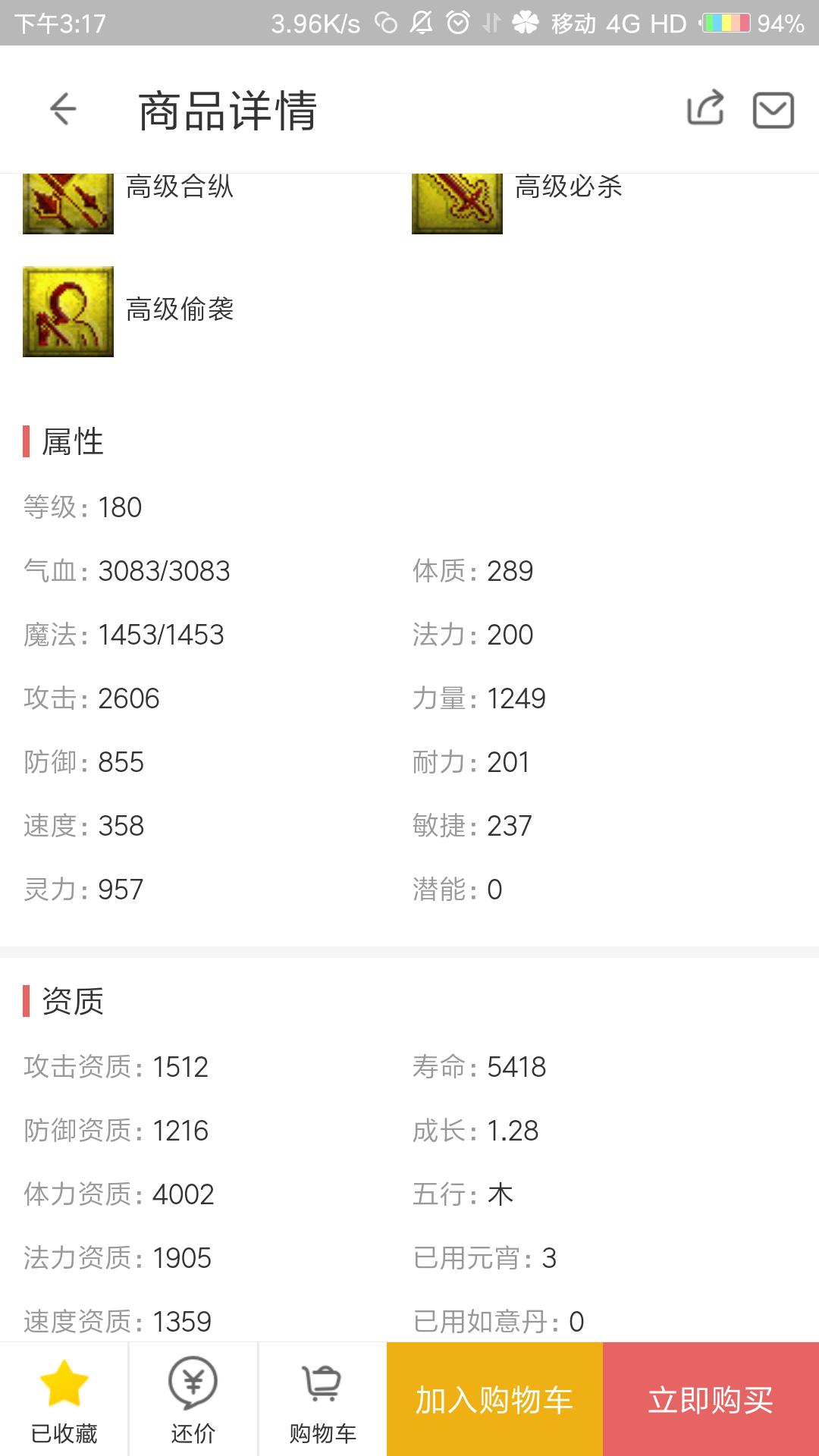Tap the 高级偷袭 skill icon
Viewport: 819px width, 1456px height.
(68, 312)
